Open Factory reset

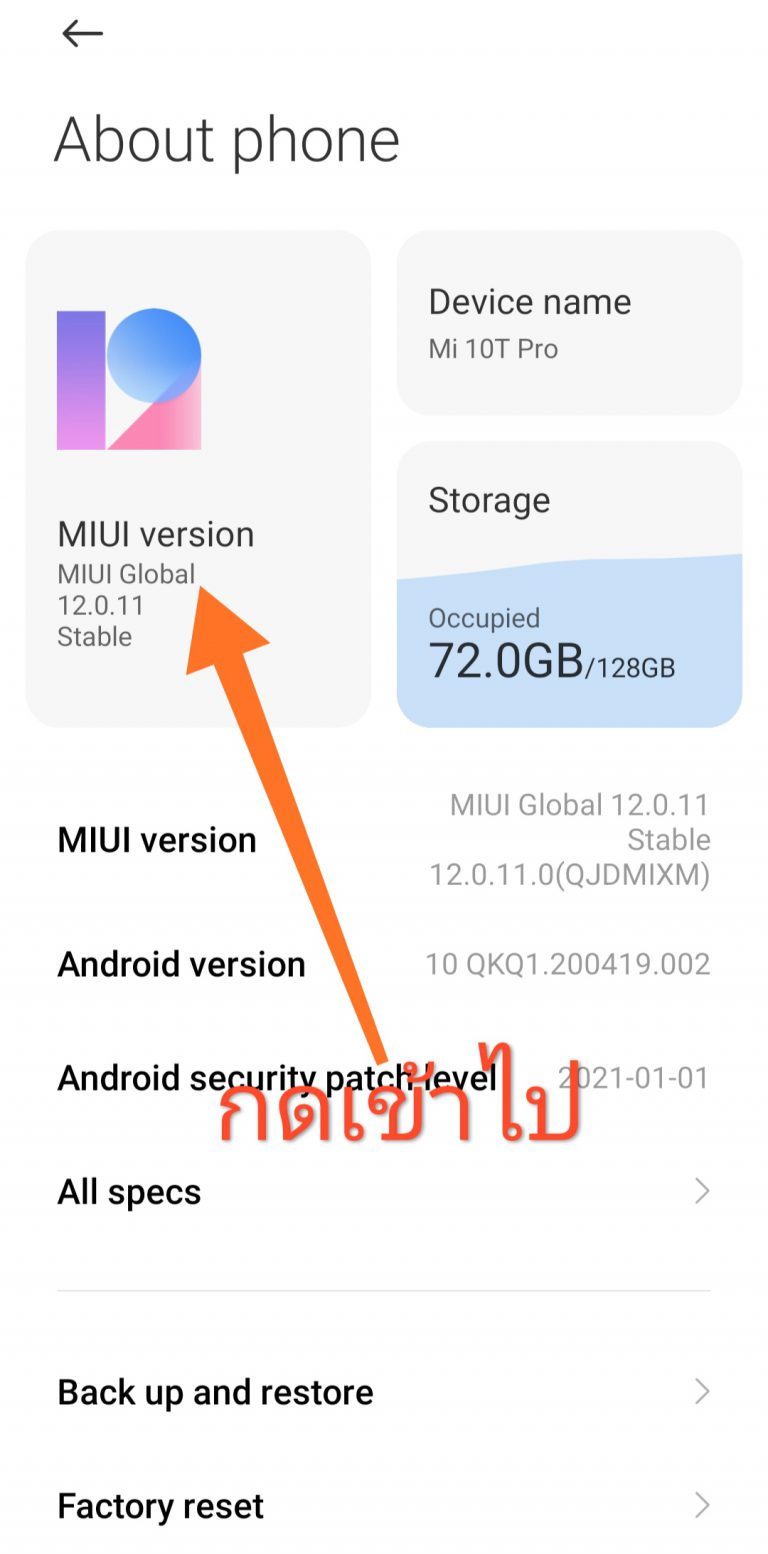(x=383, y=1505)
